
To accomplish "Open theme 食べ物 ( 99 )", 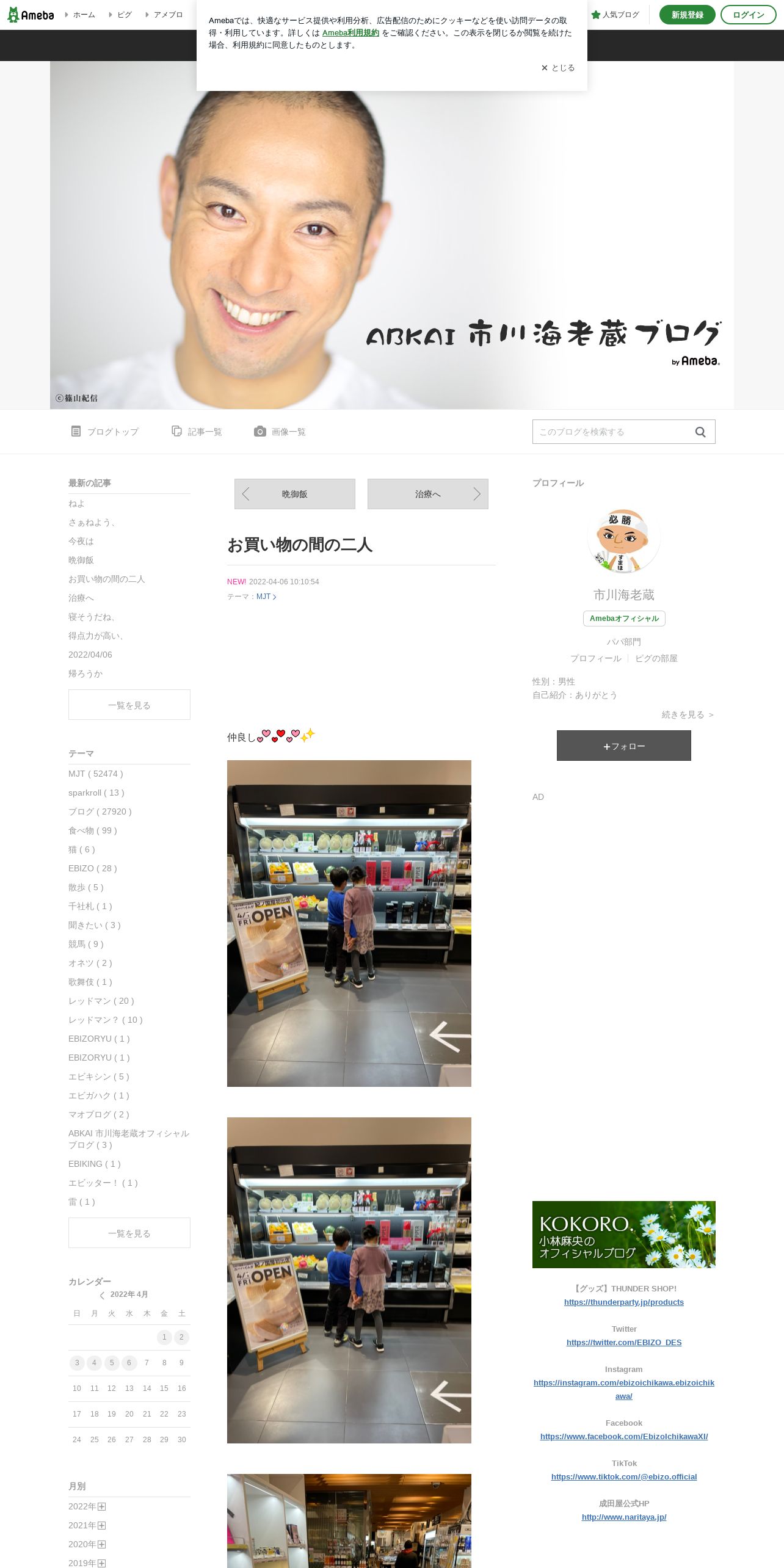I will (x=93, y=830).
